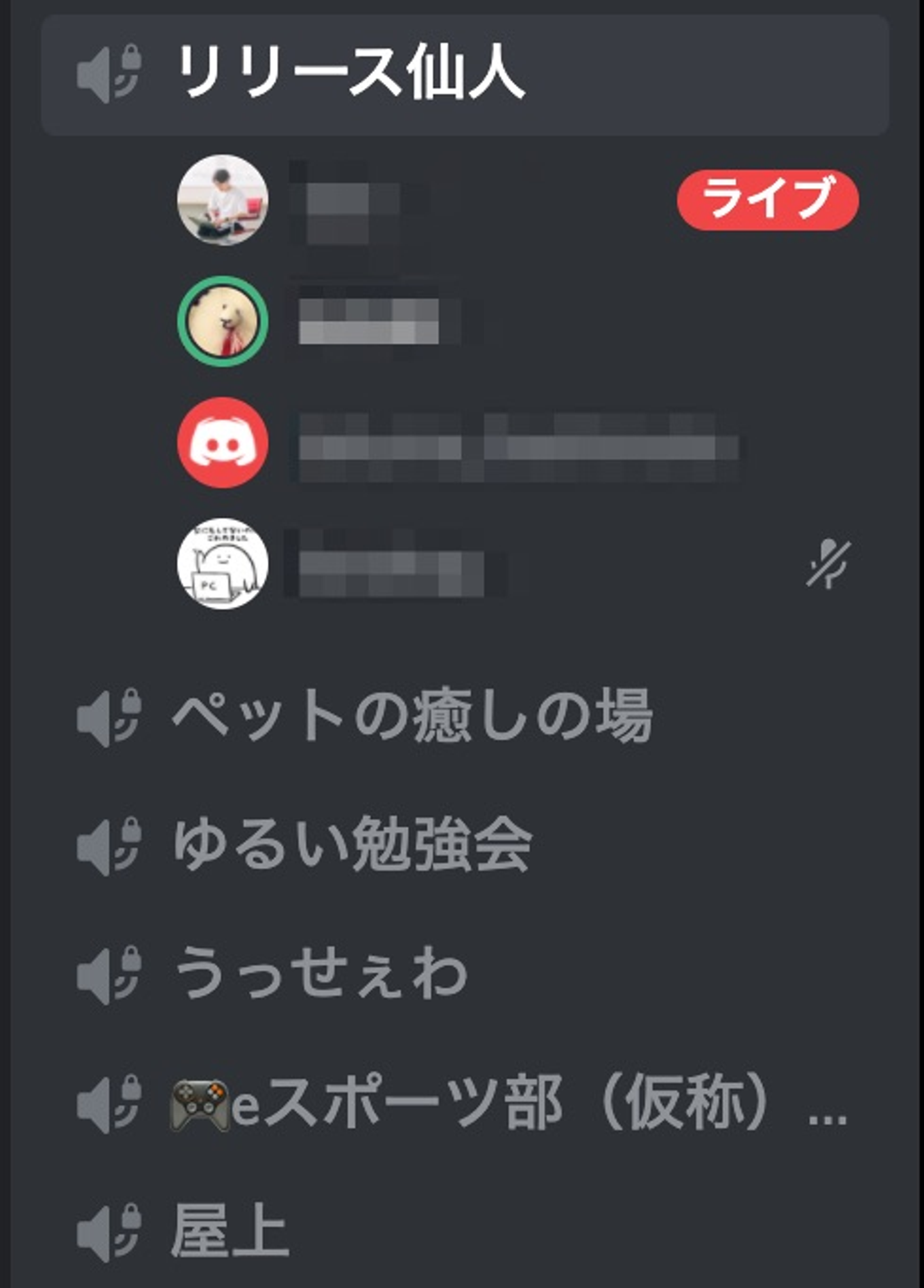Open profile of the muted member
Screen dimensions: 924x1288
point(223,563)
